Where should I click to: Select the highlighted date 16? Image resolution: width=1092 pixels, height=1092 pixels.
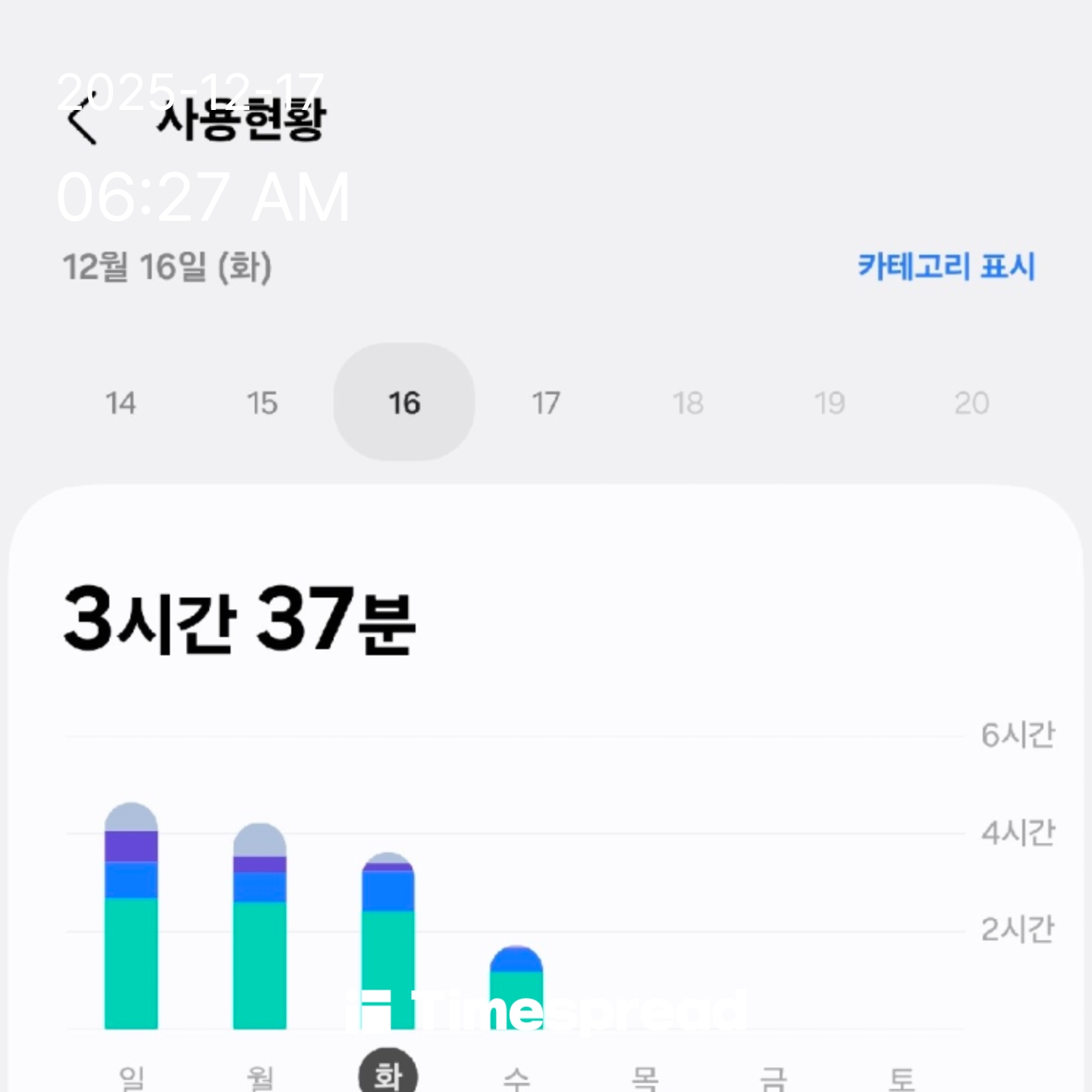click(404, 403)
